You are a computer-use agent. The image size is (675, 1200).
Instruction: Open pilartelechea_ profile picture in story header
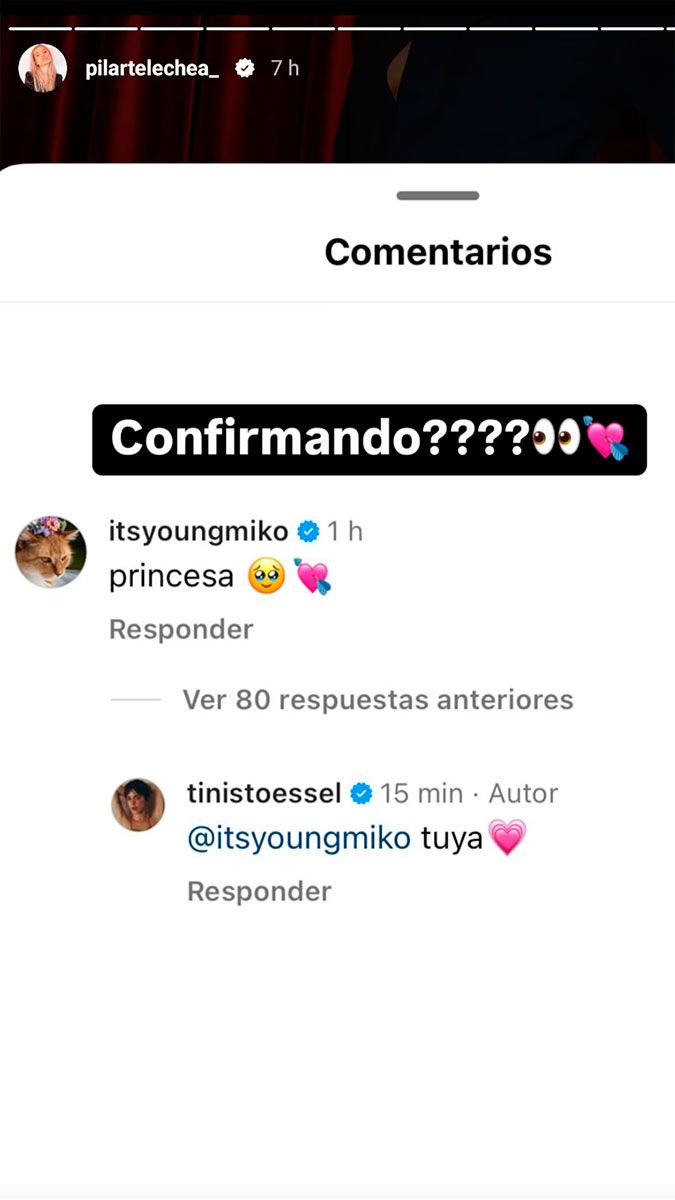43,68
